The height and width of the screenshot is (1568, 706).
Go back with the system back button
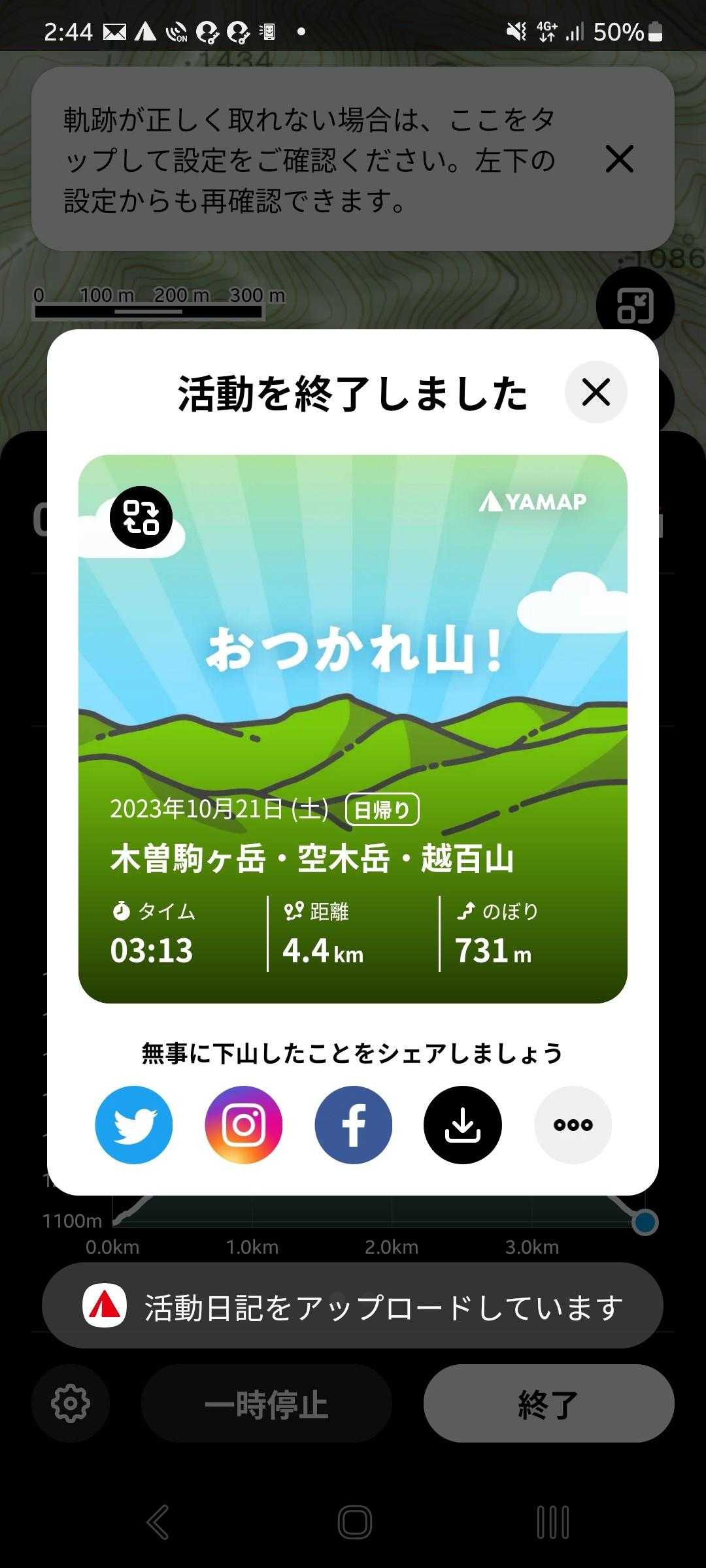[157, 1522]
